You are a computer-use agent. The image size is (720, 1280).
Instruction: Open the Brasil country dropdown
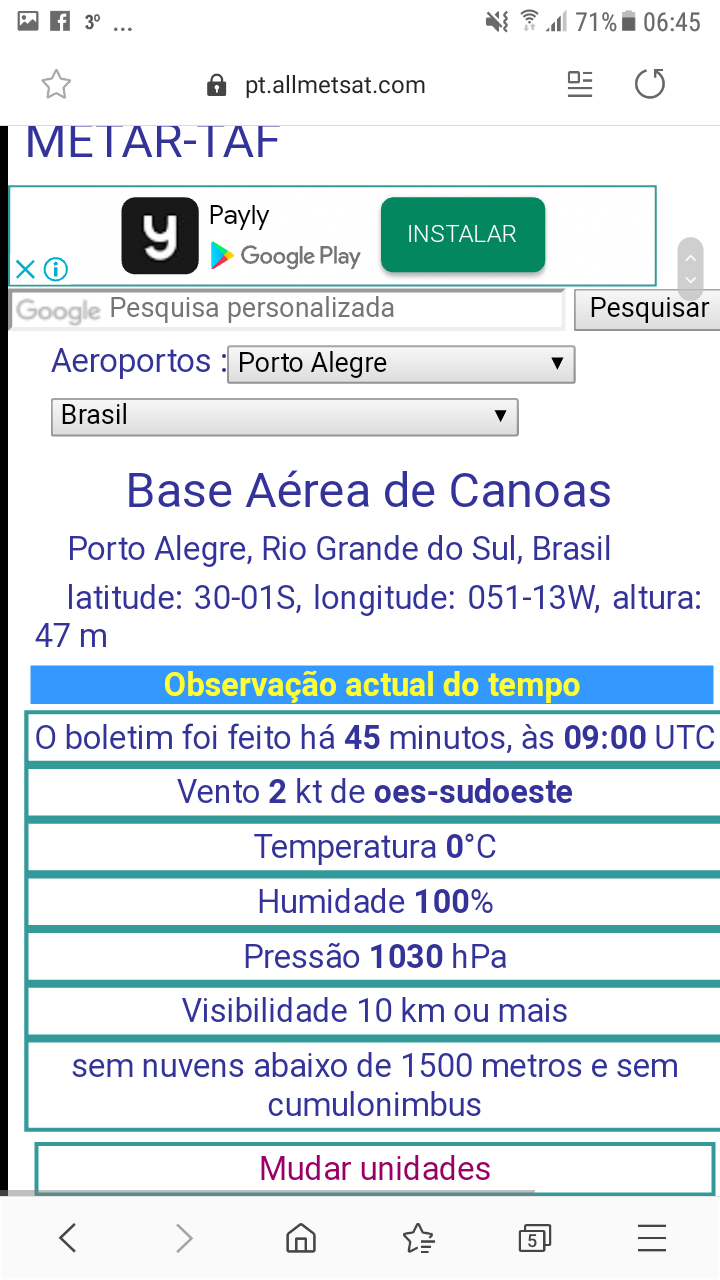(284, 416)
